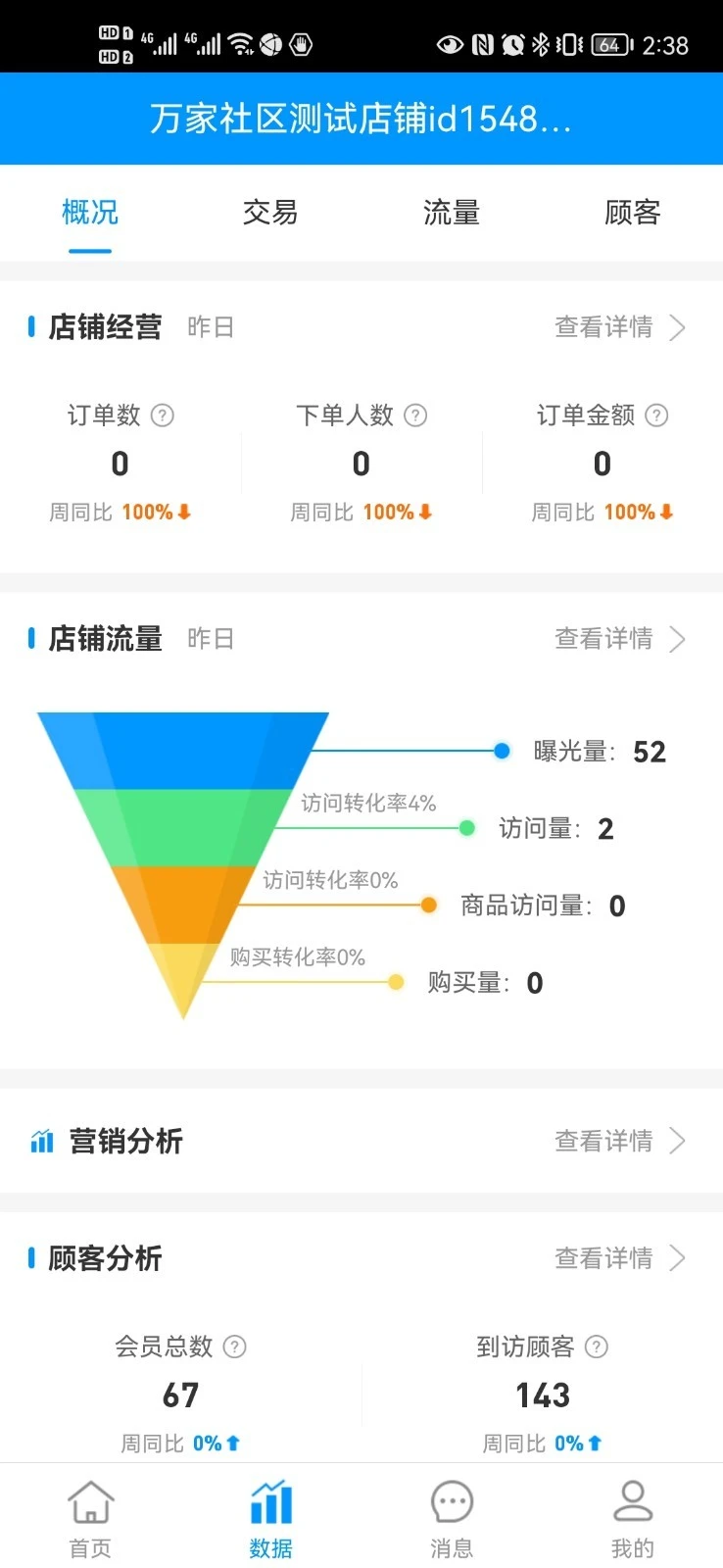The width and height of the screenshot is (723, 1568).
Task: Click the 曝光量 marker dot on the funnel
Action: (501, 751)
